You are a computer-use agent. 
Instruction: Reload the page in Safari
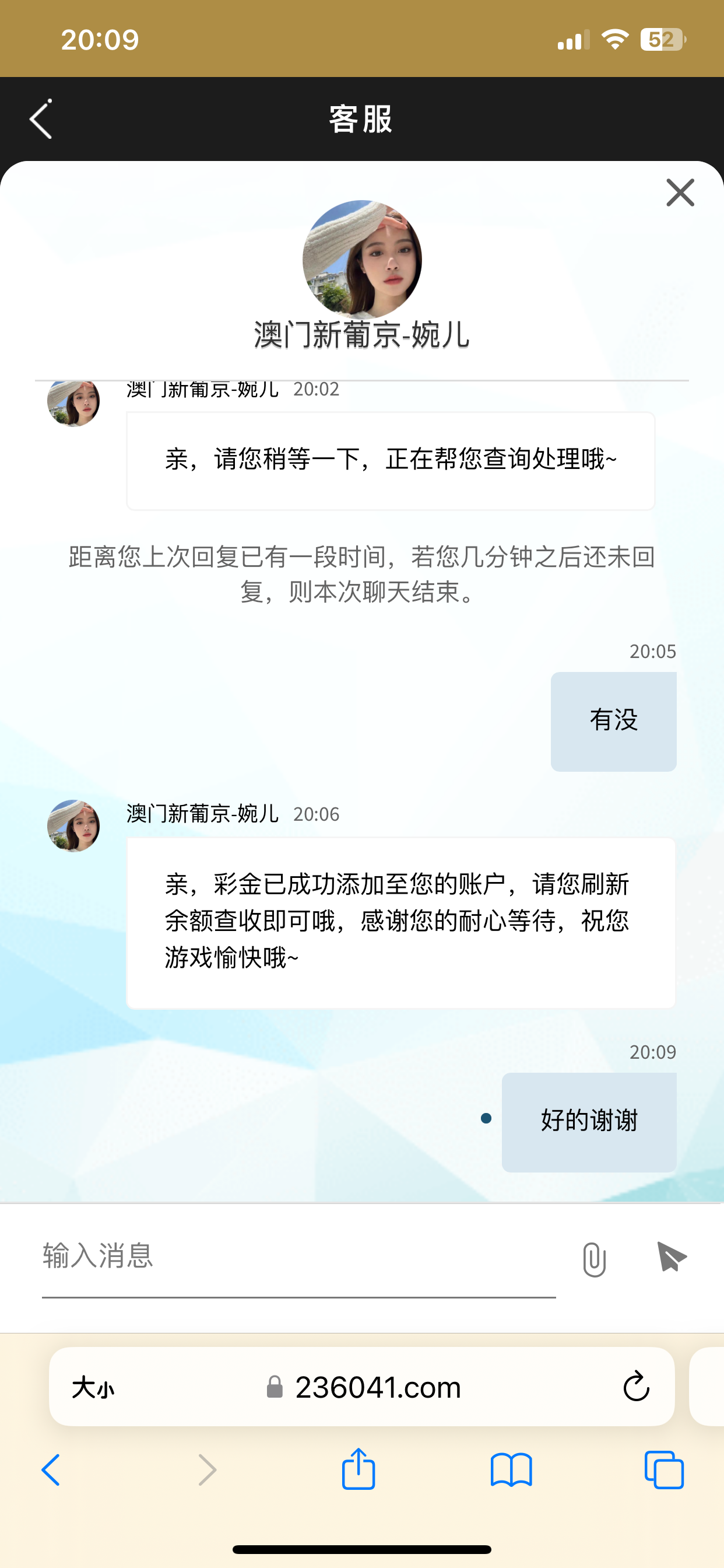point(636,1387)
